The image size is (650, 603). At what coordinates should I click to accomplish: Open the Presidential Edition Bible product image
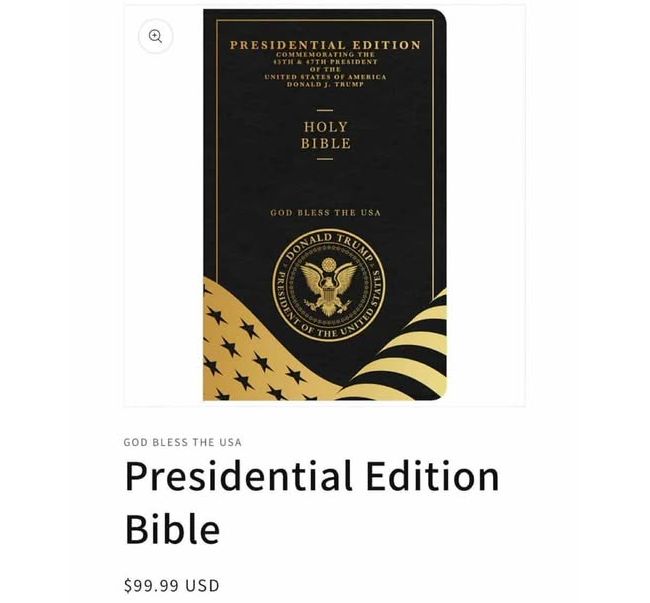tap(325, 205)
